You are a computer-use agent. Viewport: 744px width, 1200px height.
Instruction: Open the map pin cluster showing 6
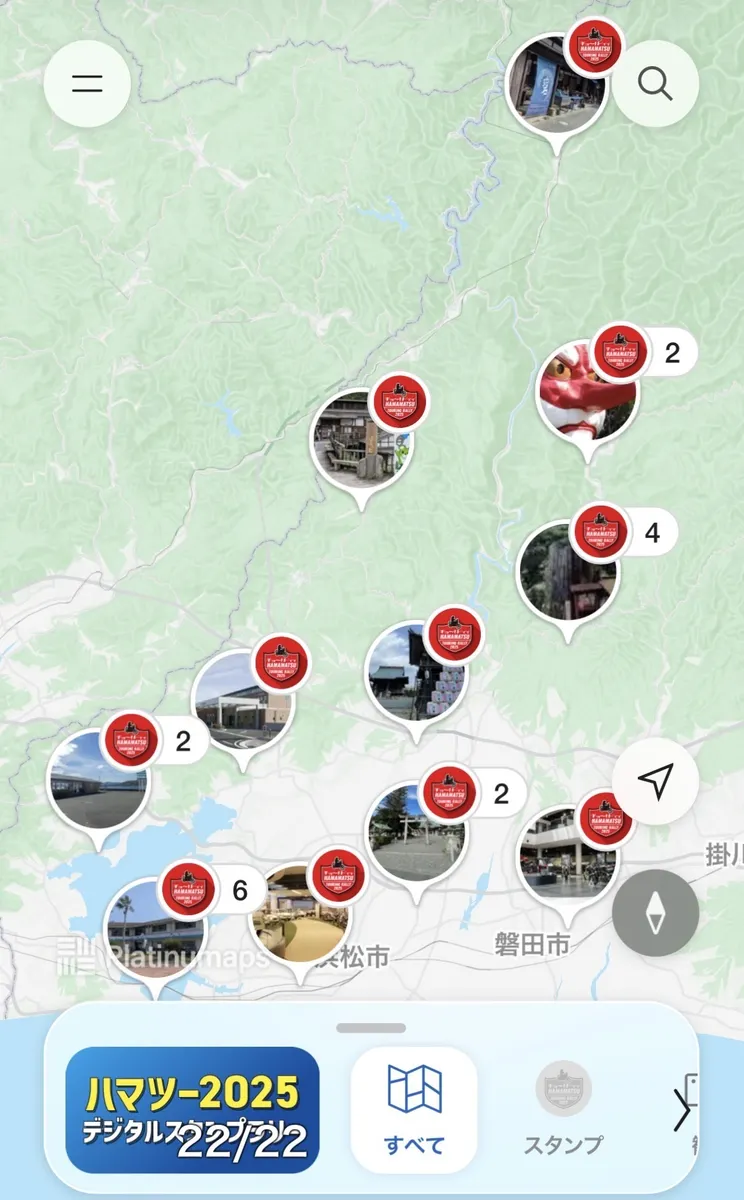[x=155, y=927]
